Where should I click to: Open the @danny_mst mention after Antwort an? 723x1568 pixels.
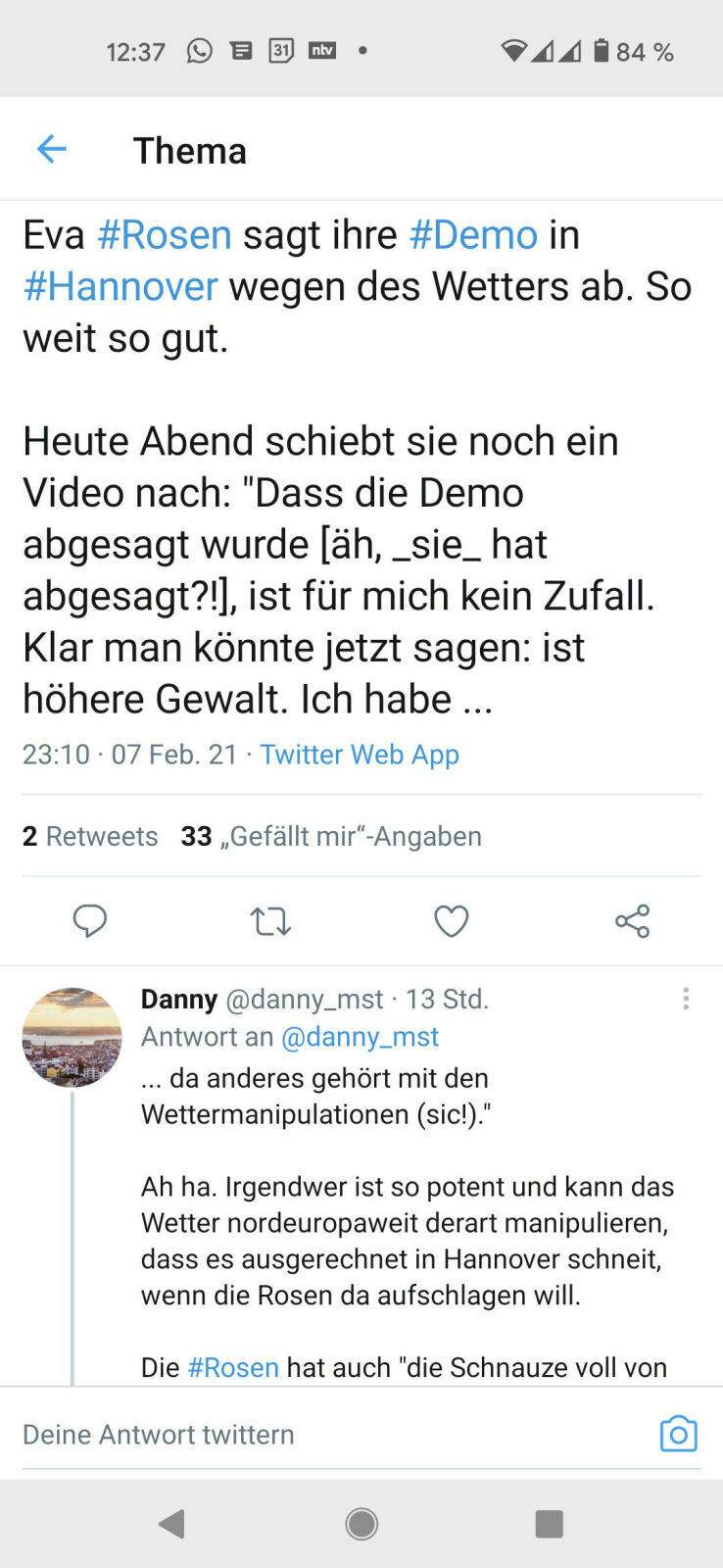pyautogui.click(x=360, y=1036)
